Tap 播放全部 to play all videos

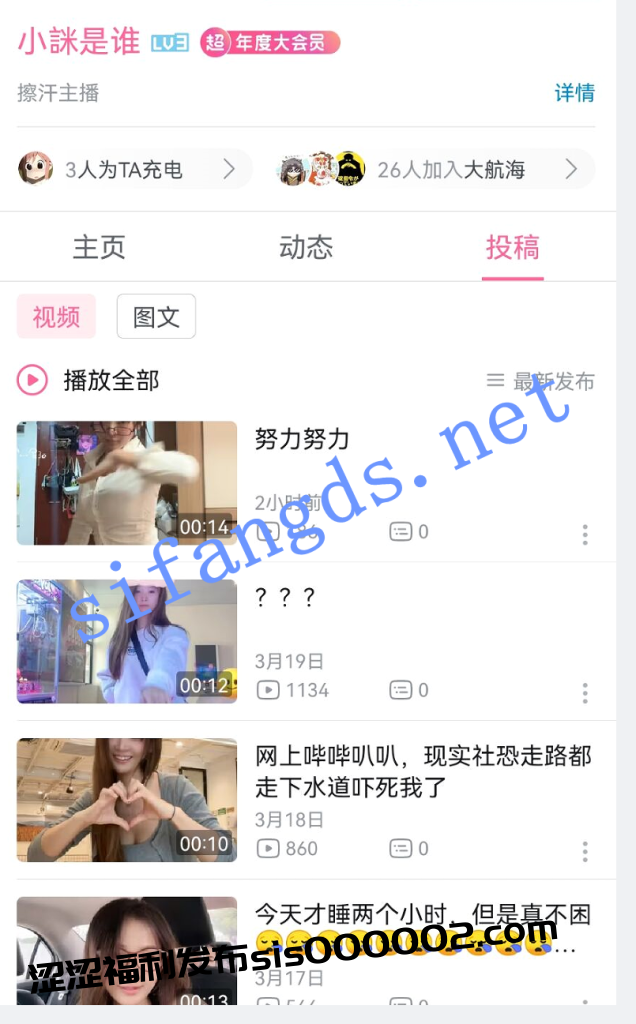pyautogui.click(x=88, y=380)
